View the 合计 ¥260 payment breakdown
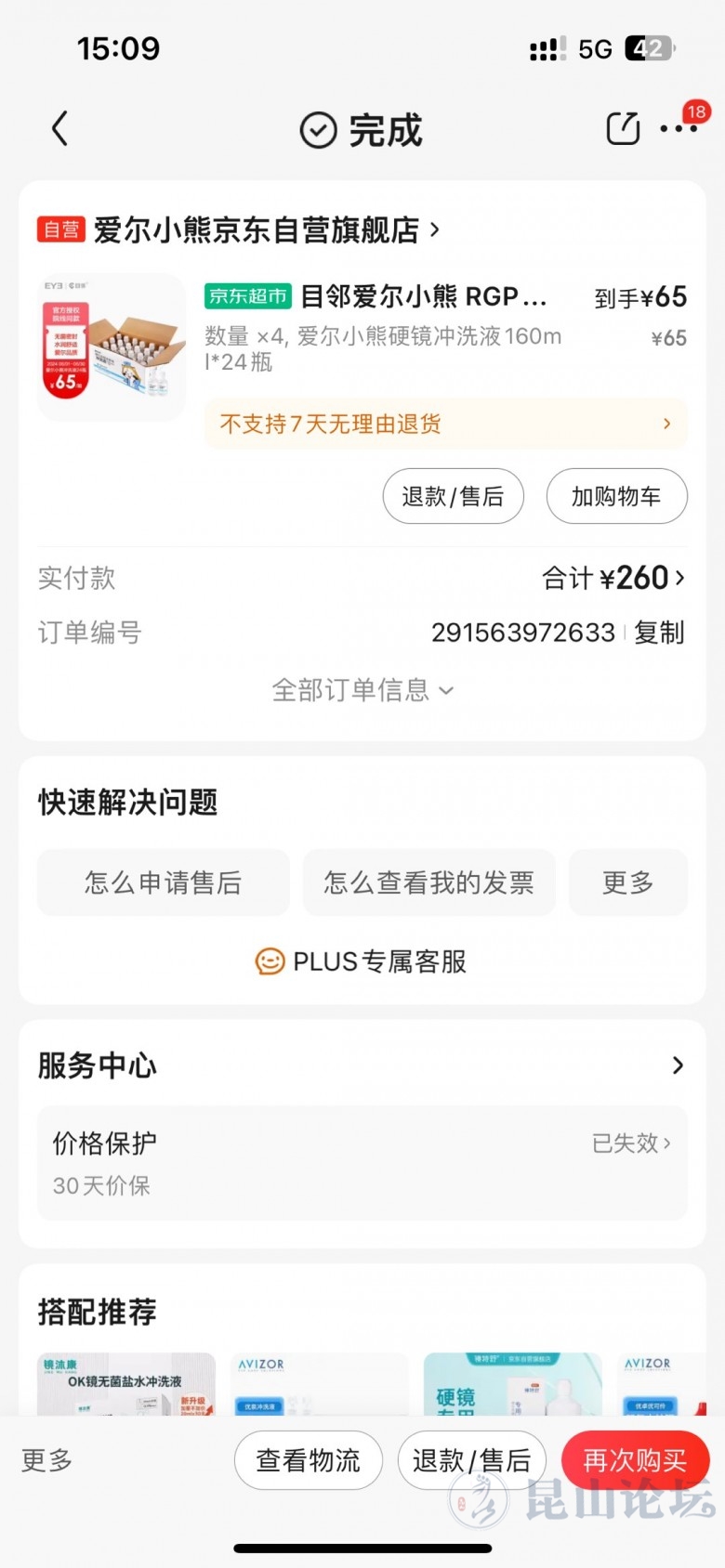Image resolution: width=725 pixels, height=1568 pixels. pyautogui.click(x=614, y=578)
